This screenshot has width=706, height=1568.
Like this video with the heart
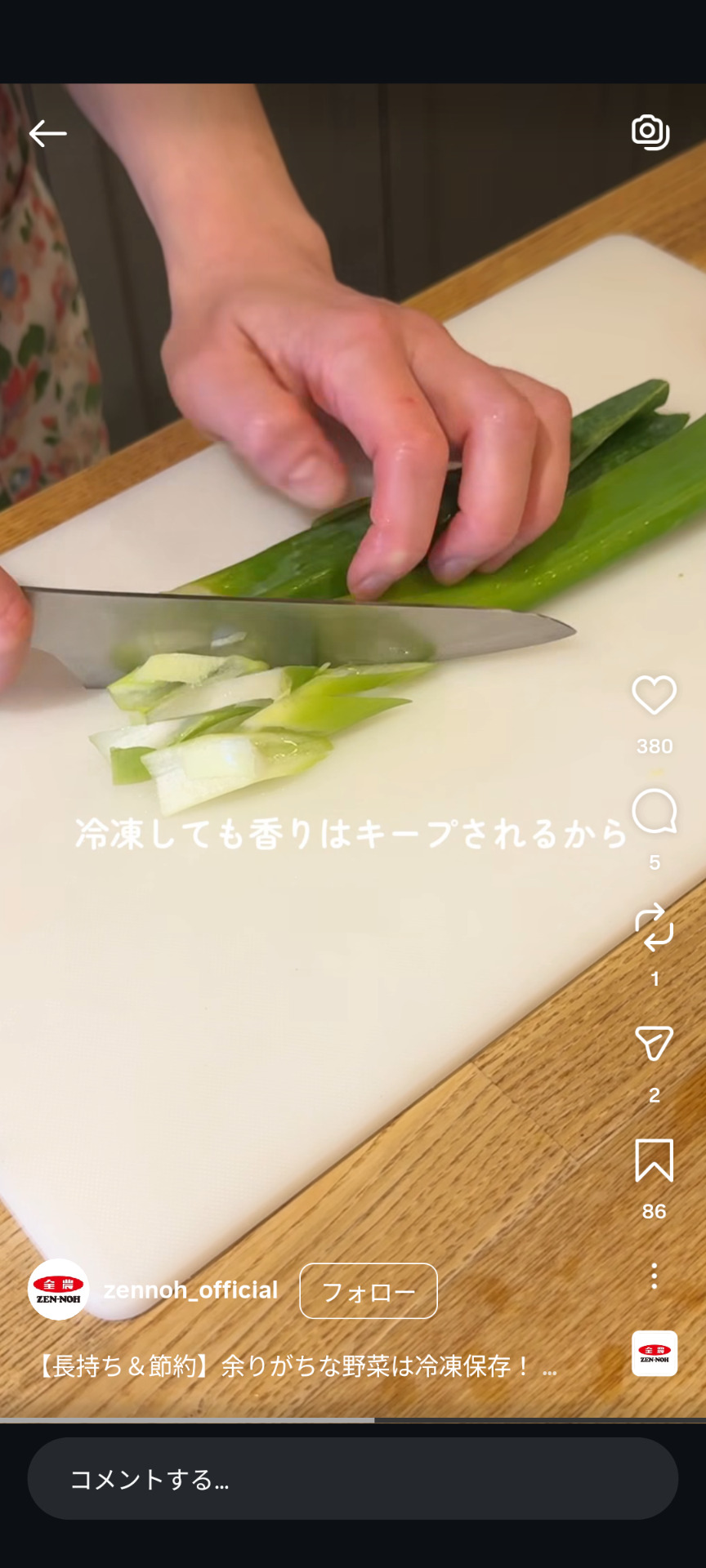[654, 696]
